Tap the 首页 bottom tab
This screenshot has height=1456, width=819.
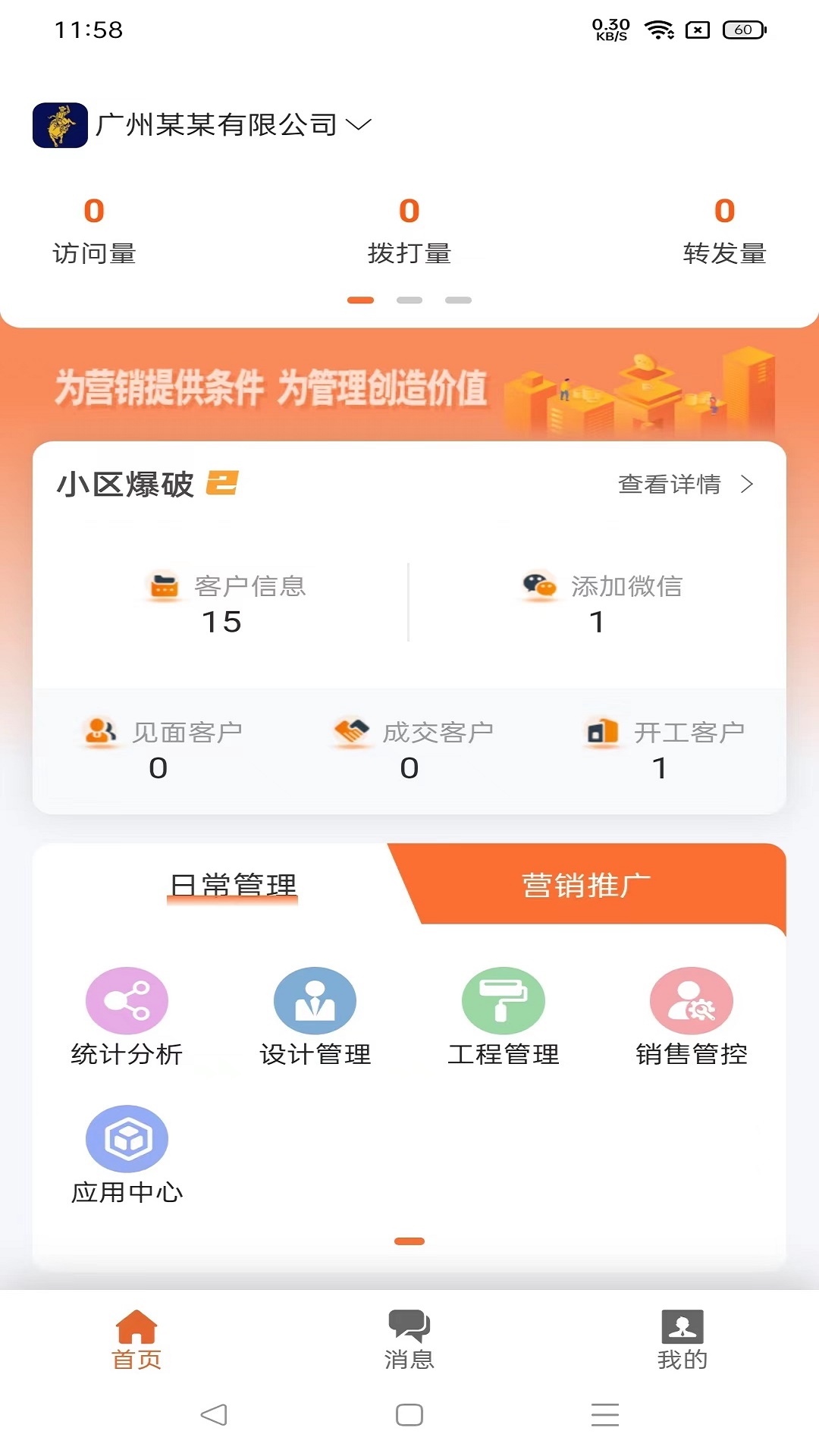click(x=136, y=1340)
